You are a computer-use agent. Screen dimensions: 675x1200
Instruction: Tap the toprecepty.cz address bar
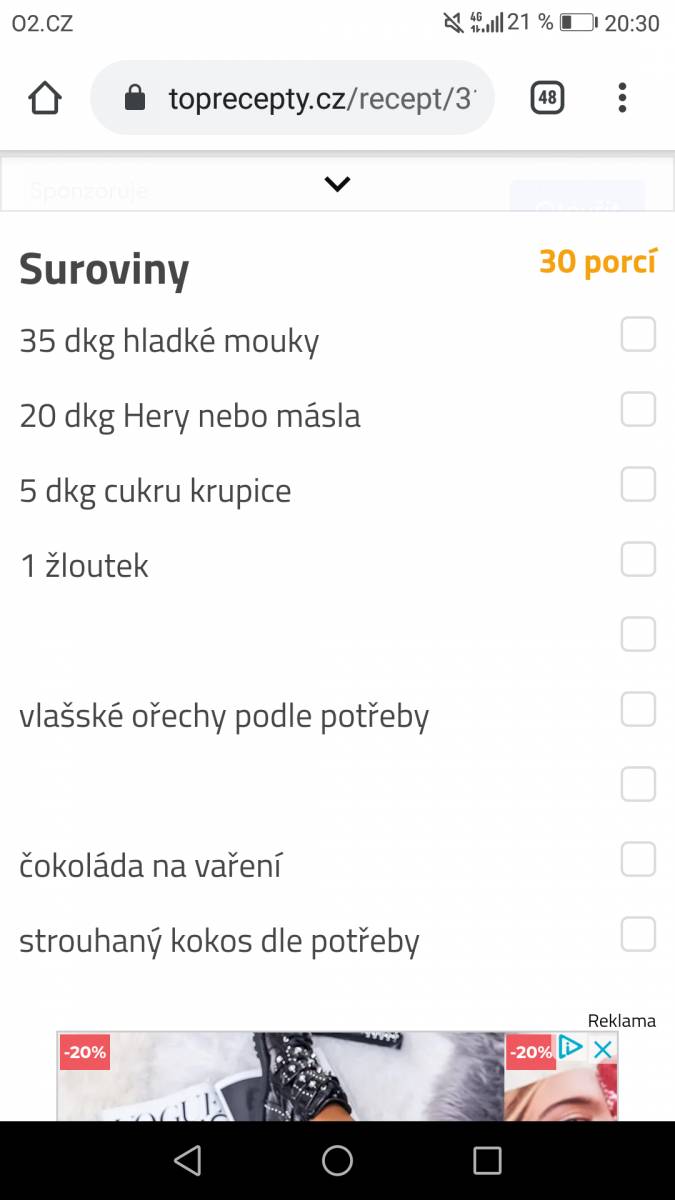(x=292, y=98)
